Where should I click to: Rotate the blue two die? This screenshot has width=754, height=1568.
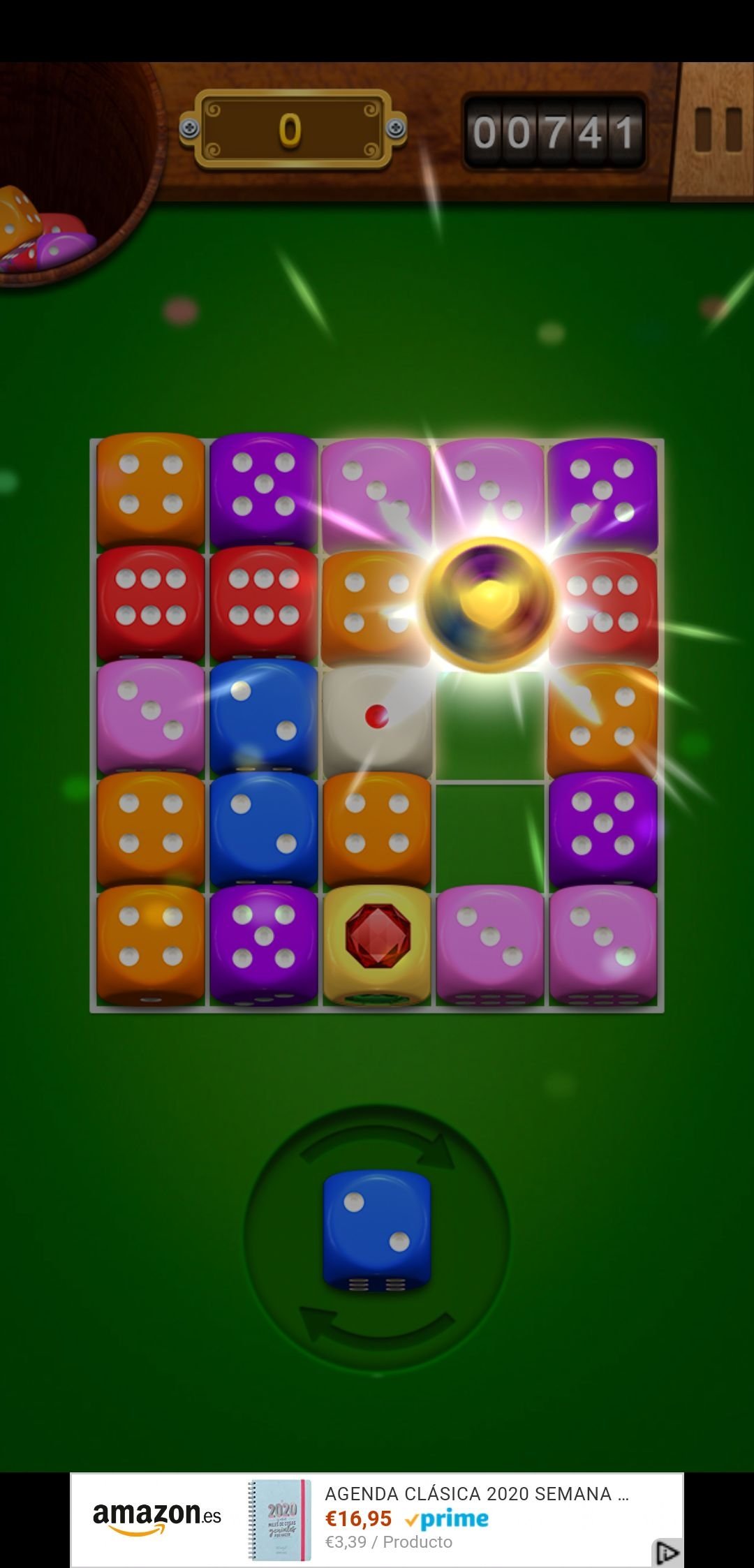[x=377, y=1232]
